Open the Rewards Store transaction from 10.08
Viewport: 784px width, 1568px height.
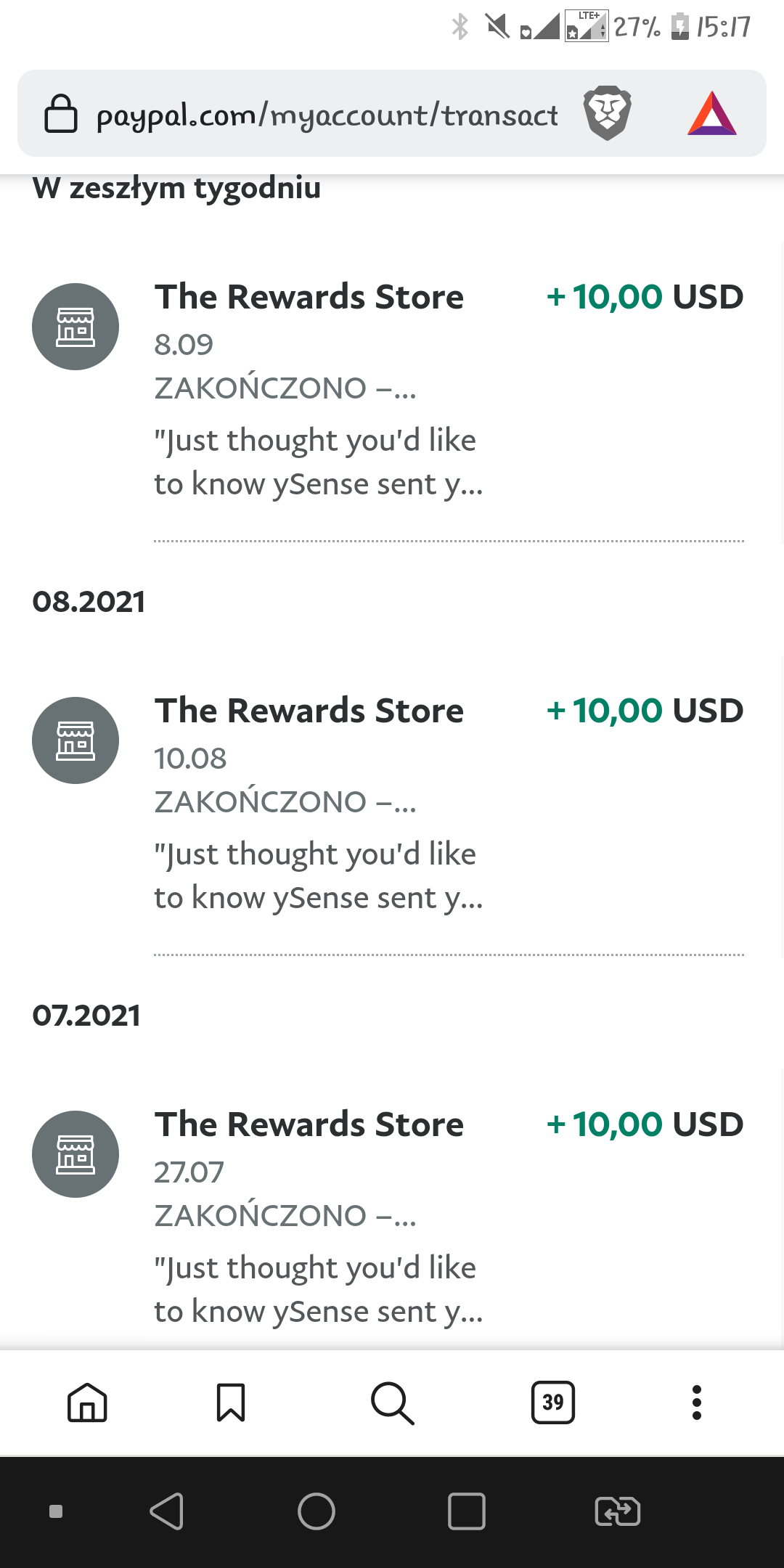[388, 804]
